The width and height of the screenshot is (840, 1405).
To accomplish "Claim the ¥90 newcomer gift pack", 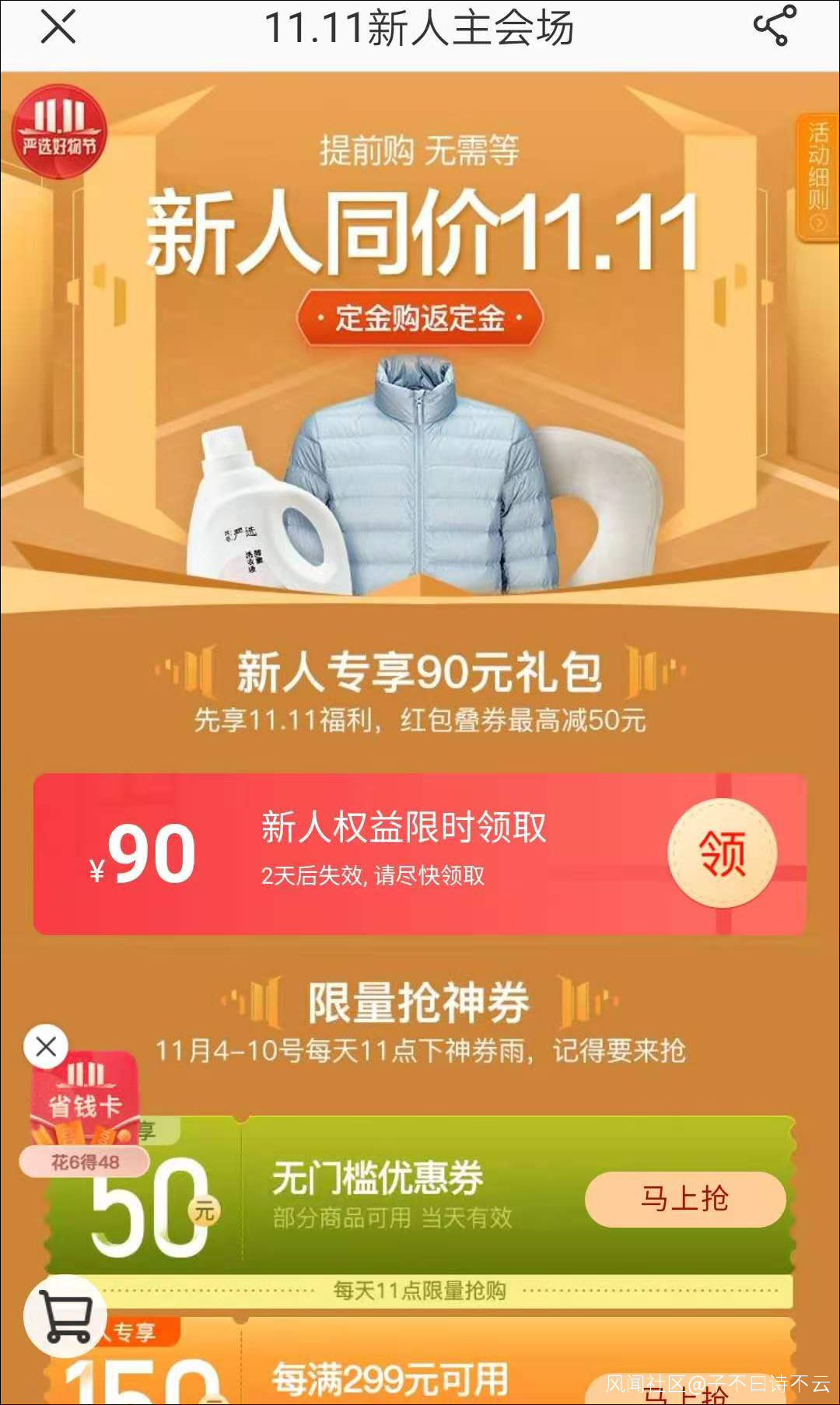I will 723,853.
